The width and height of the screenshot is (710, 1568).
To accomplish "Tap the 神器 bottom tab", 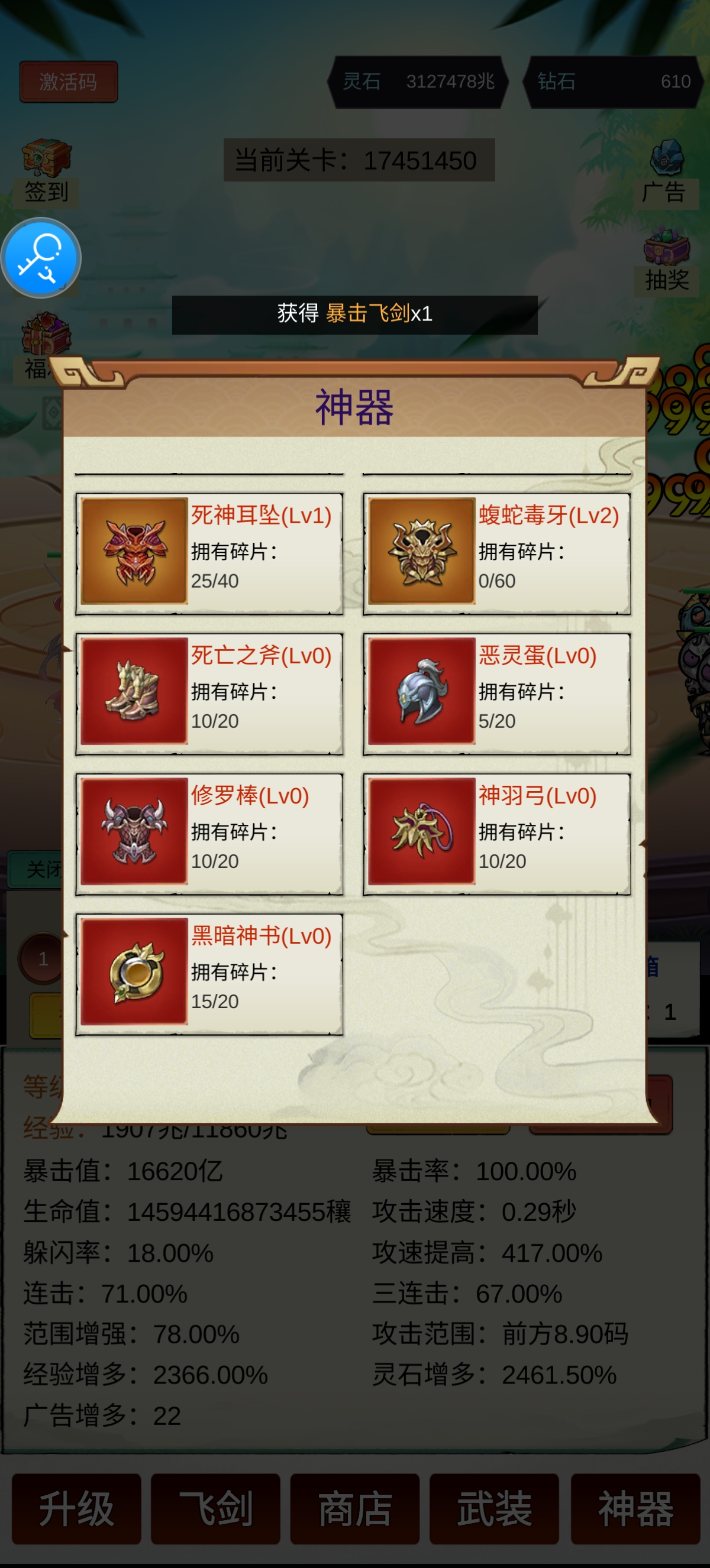I will pyautogui.click(x=635, y=1508).
